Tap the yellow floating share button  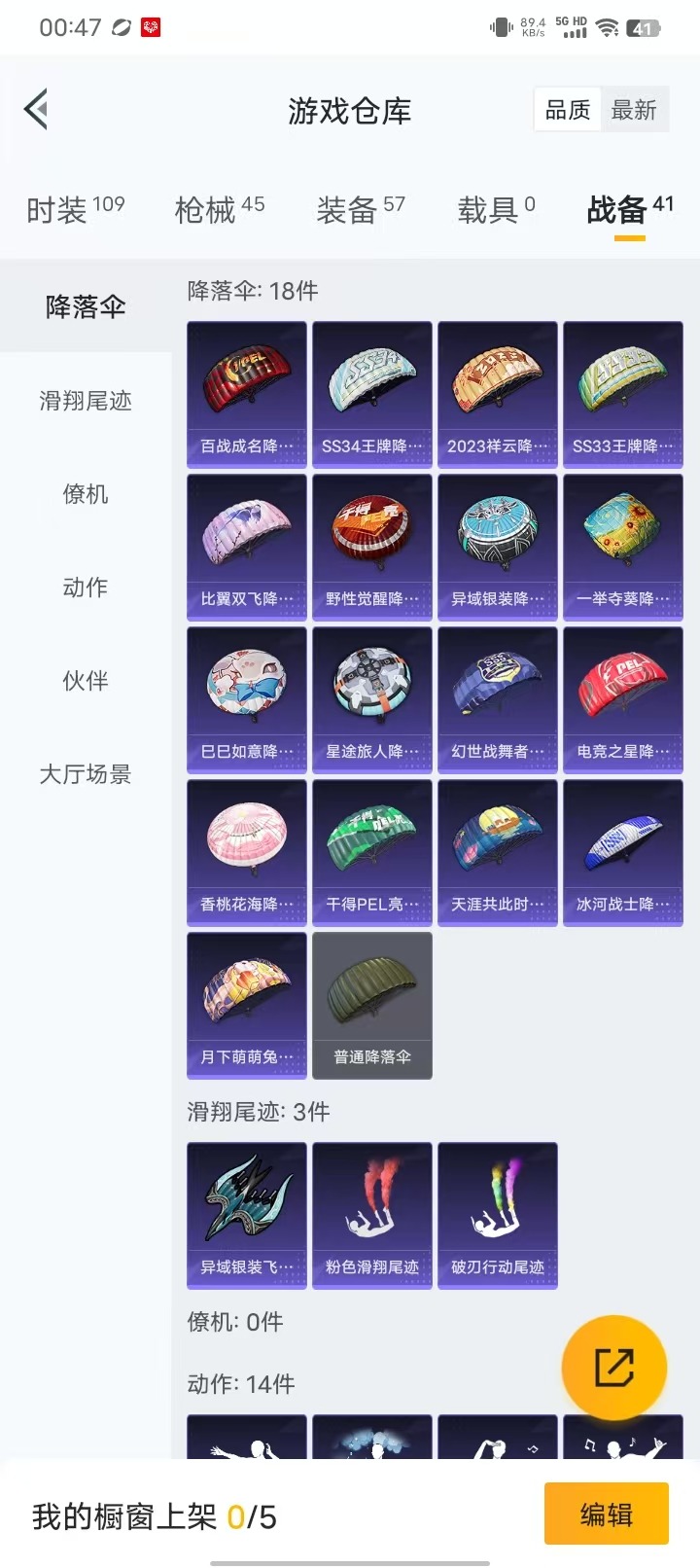tap(614, 1368)
